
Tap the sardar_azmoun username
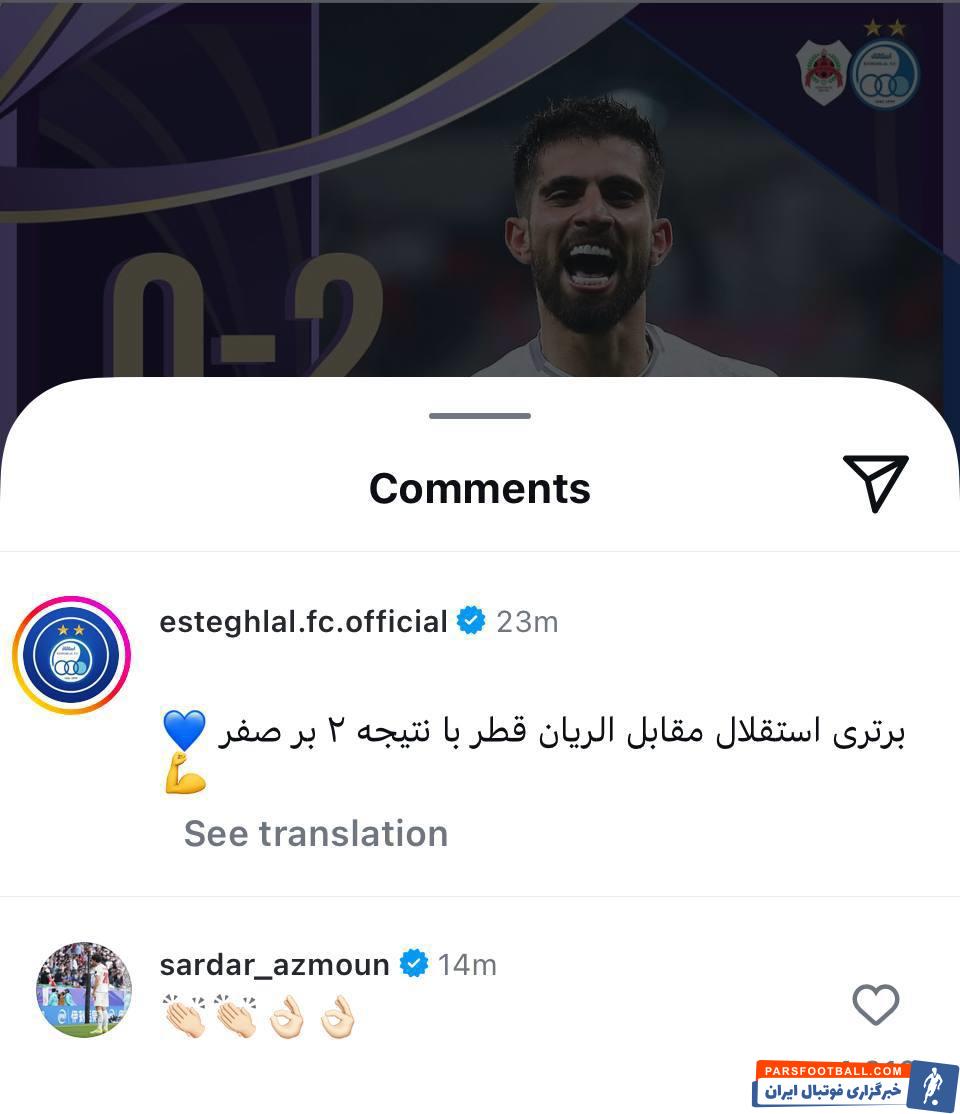[x=273, y=965]
